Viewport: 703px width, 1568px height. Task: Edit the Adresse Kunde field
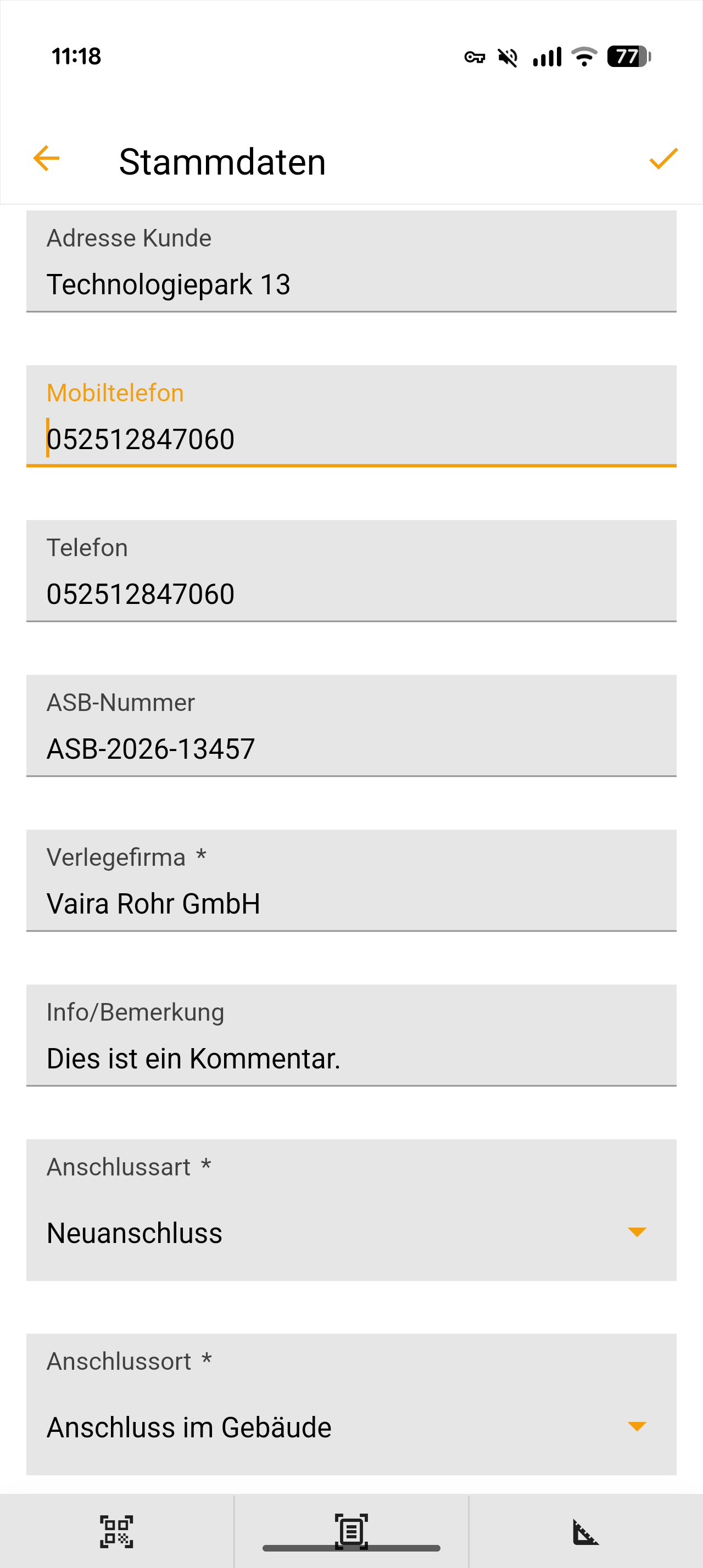(x=350, y=284)
